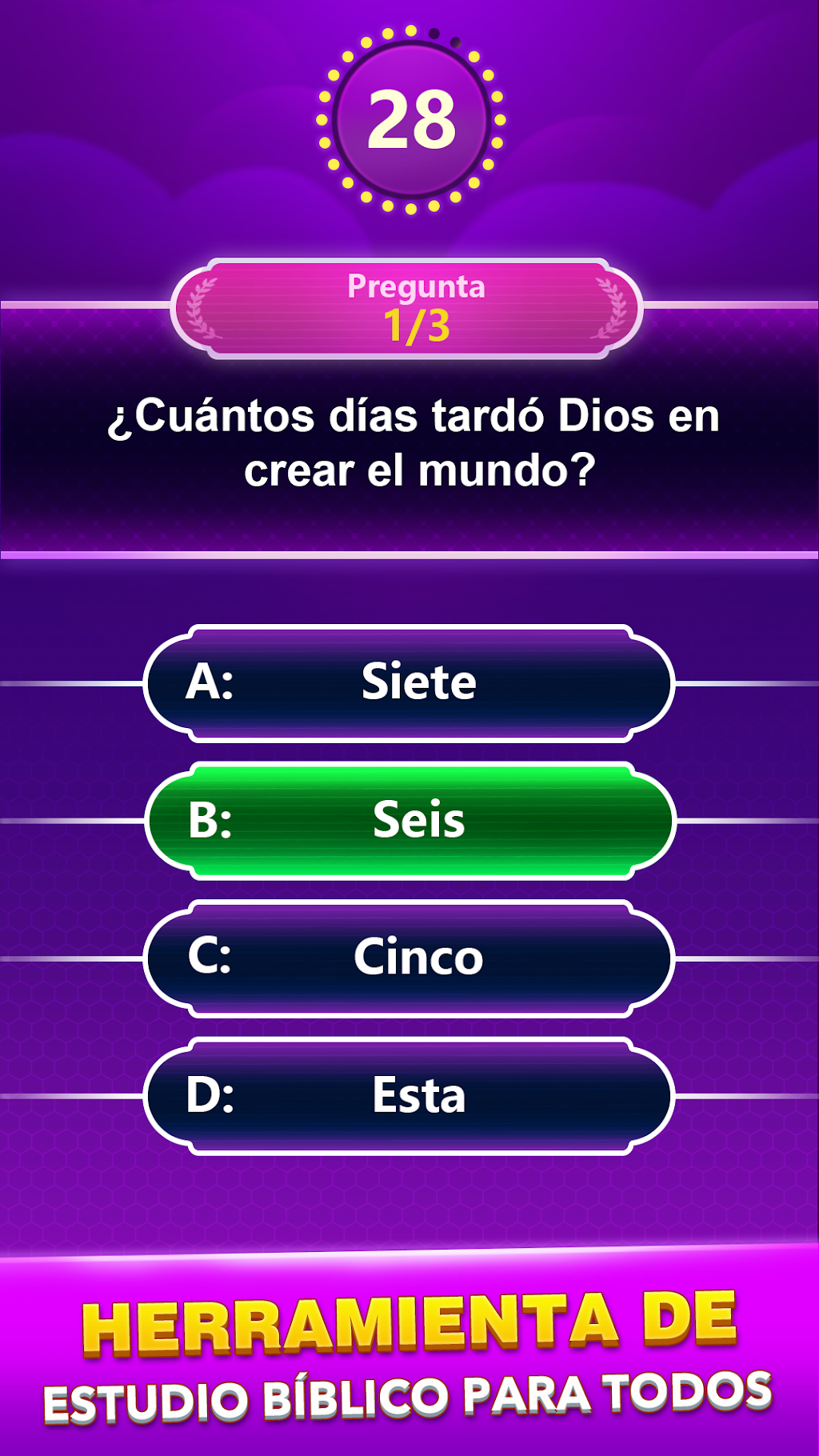
Task: Tap answer D: Esta
Action: [x=409, y=1096]
